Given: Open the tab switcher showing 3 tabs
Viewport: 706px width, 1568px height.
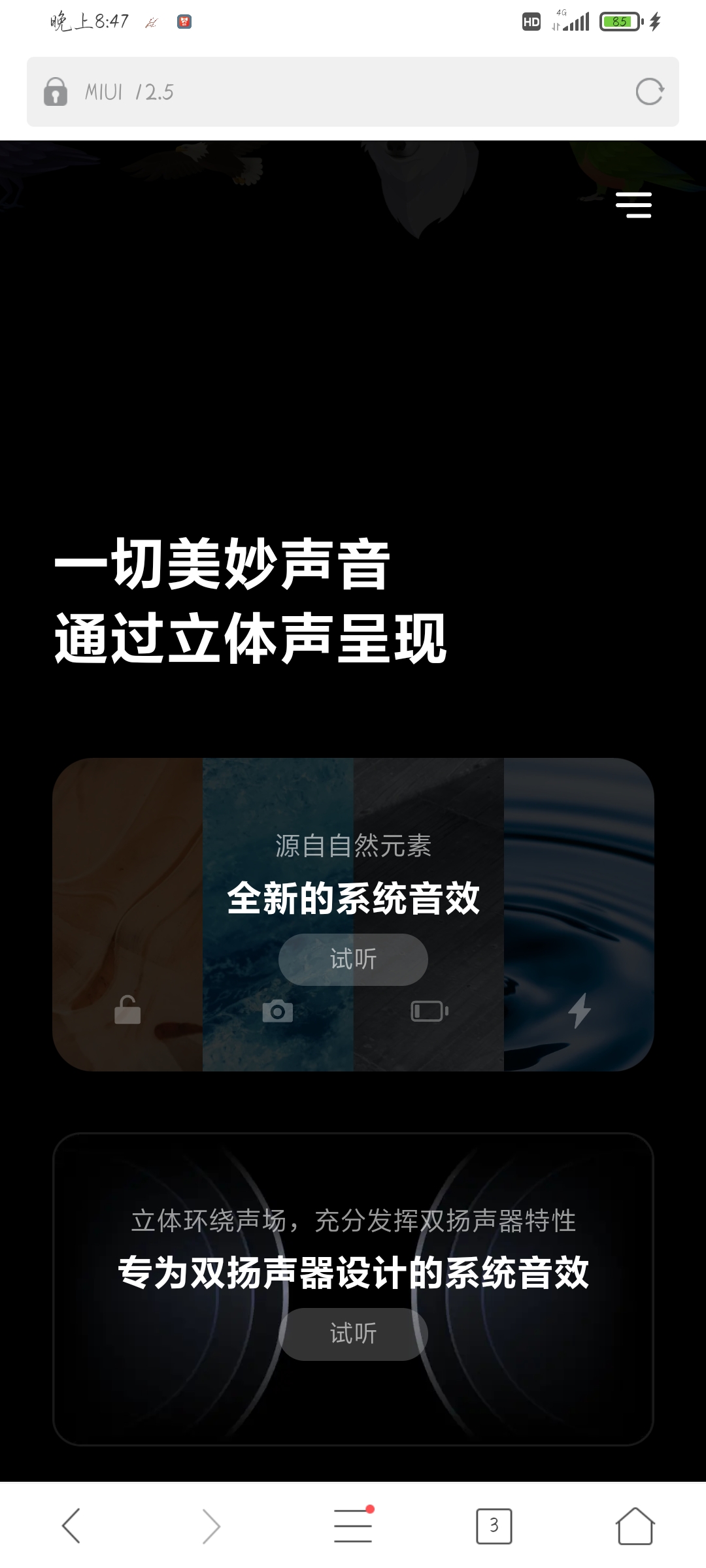Looking at the screenshot, I should (x=494, y=1526).
